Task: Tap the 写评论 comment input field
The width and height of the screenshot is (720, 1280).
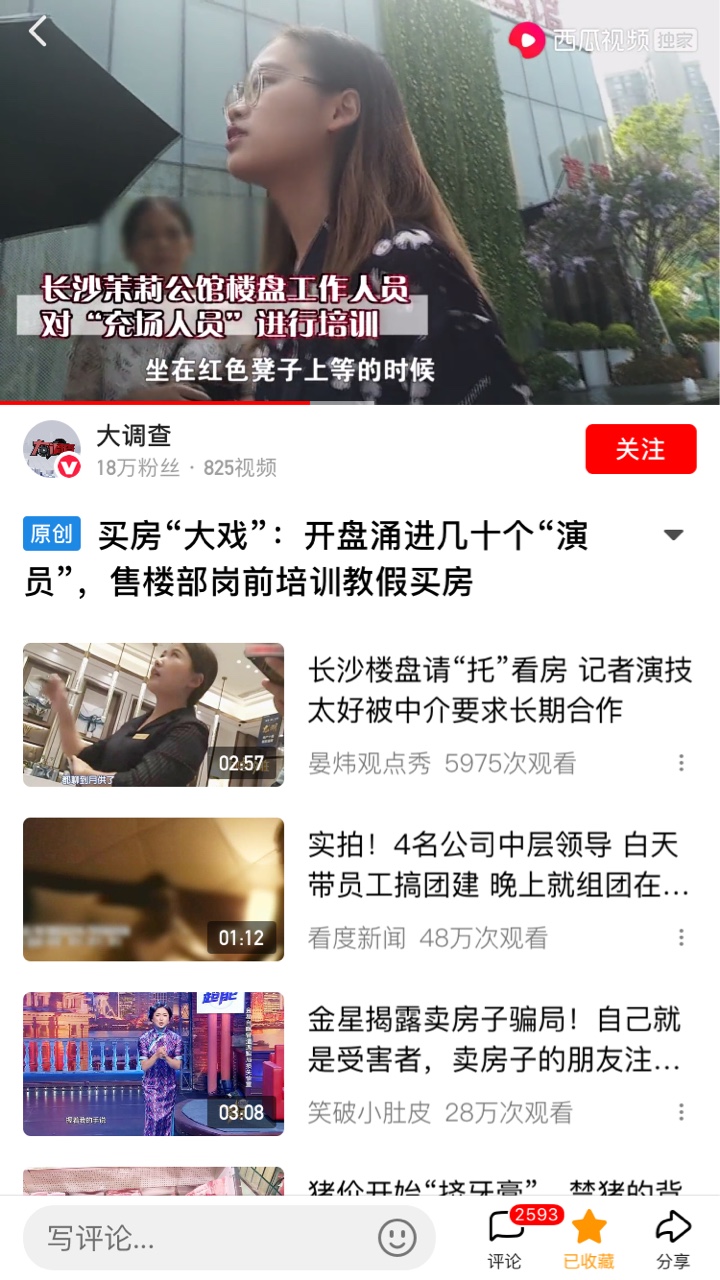Action: tap(200, 1238)
